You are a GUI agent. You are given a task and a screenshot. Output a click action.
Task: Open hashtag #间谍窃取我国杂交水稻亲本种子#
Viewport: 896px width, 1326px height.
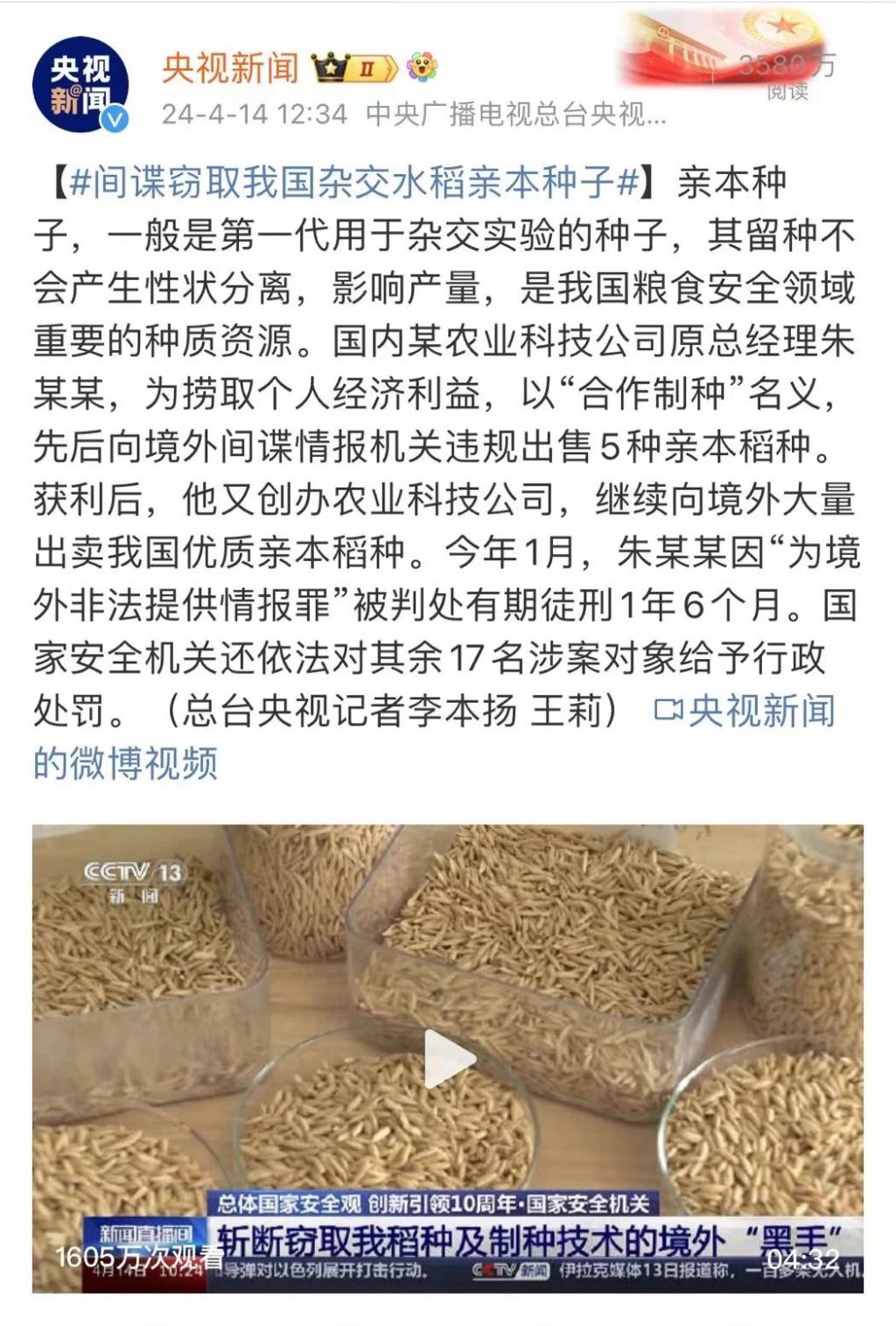point(353,181)
